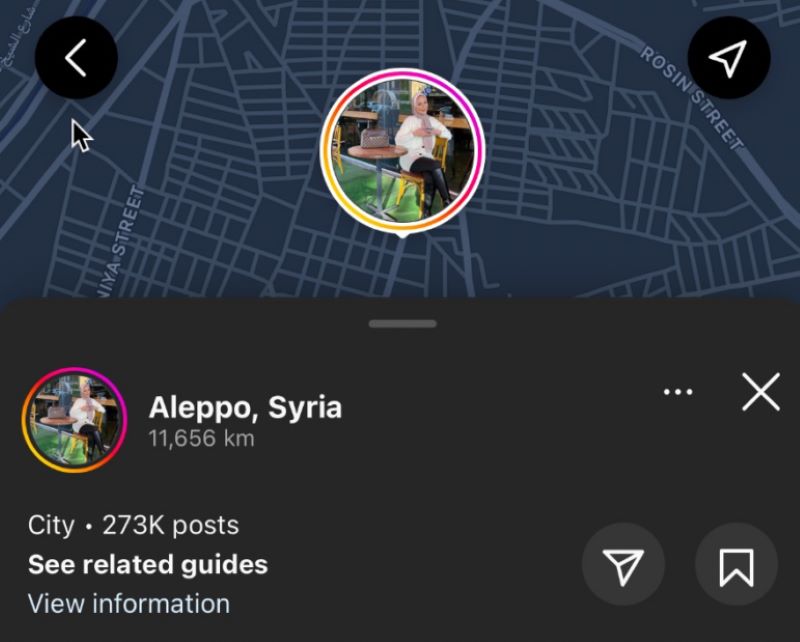Tap the View information link
The height and width of the screenshot is (642, 800).
click(x=129, y=603)
